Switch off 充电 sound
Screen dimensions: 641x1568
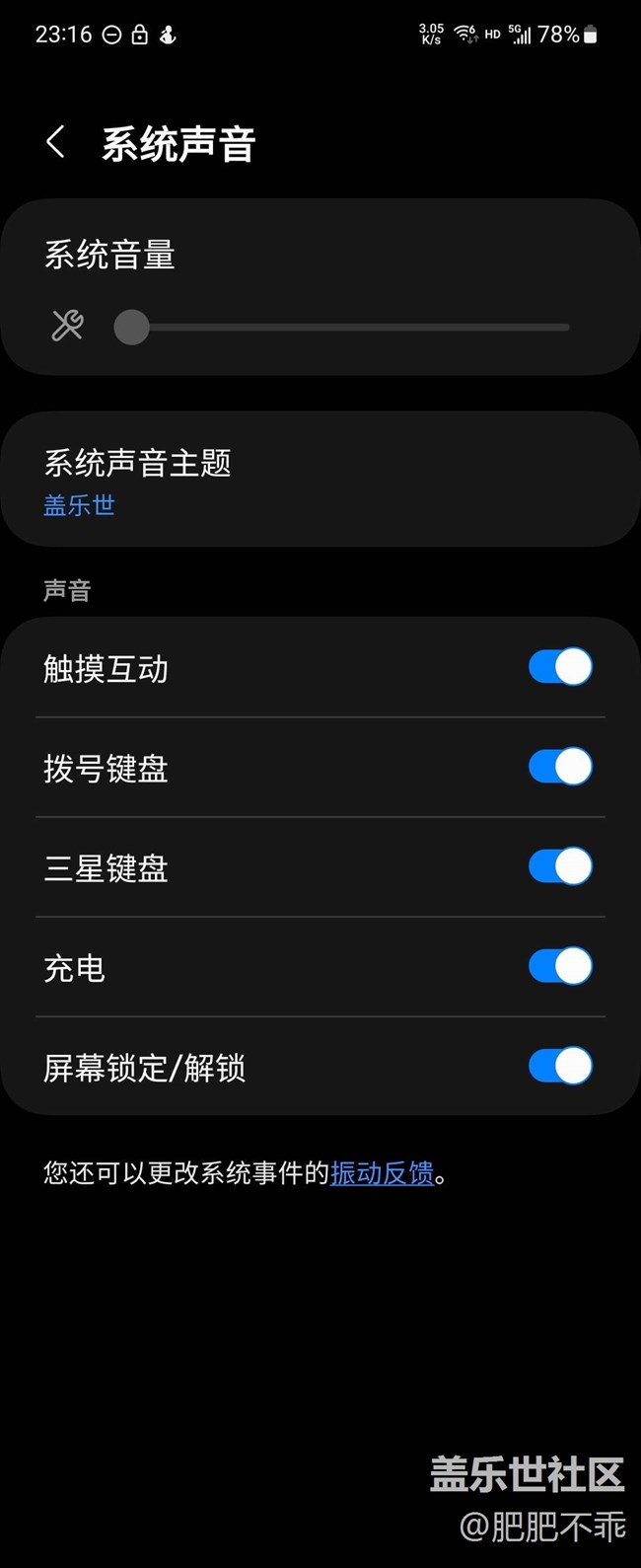pos(559,966)
